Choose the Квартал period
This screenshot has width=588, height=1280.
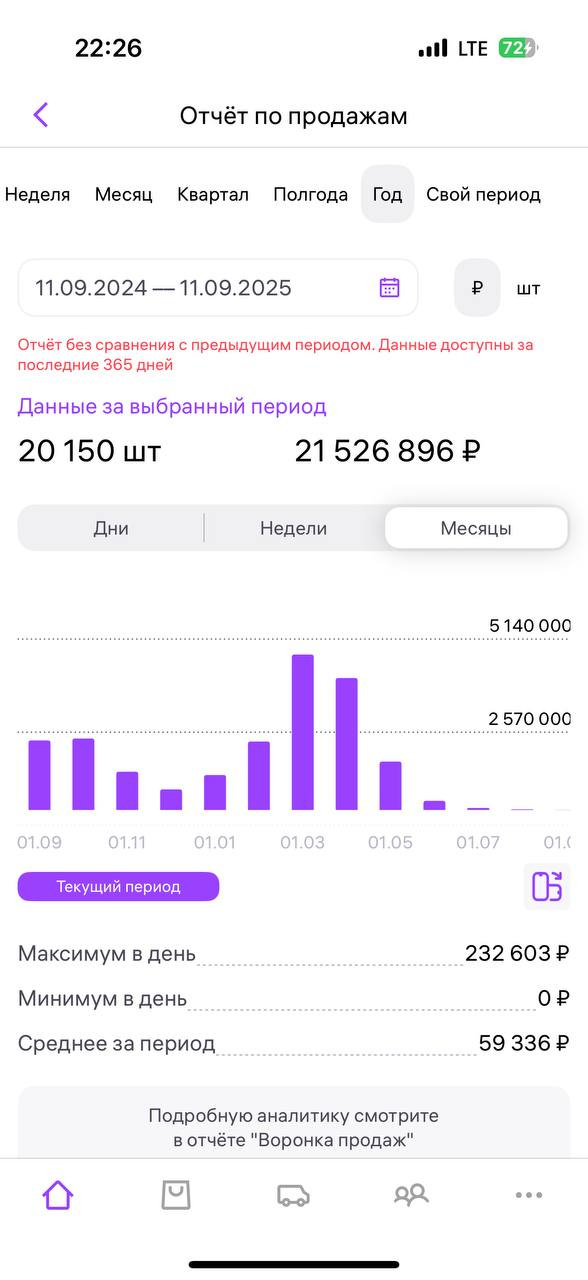click(x=213, y=194)
